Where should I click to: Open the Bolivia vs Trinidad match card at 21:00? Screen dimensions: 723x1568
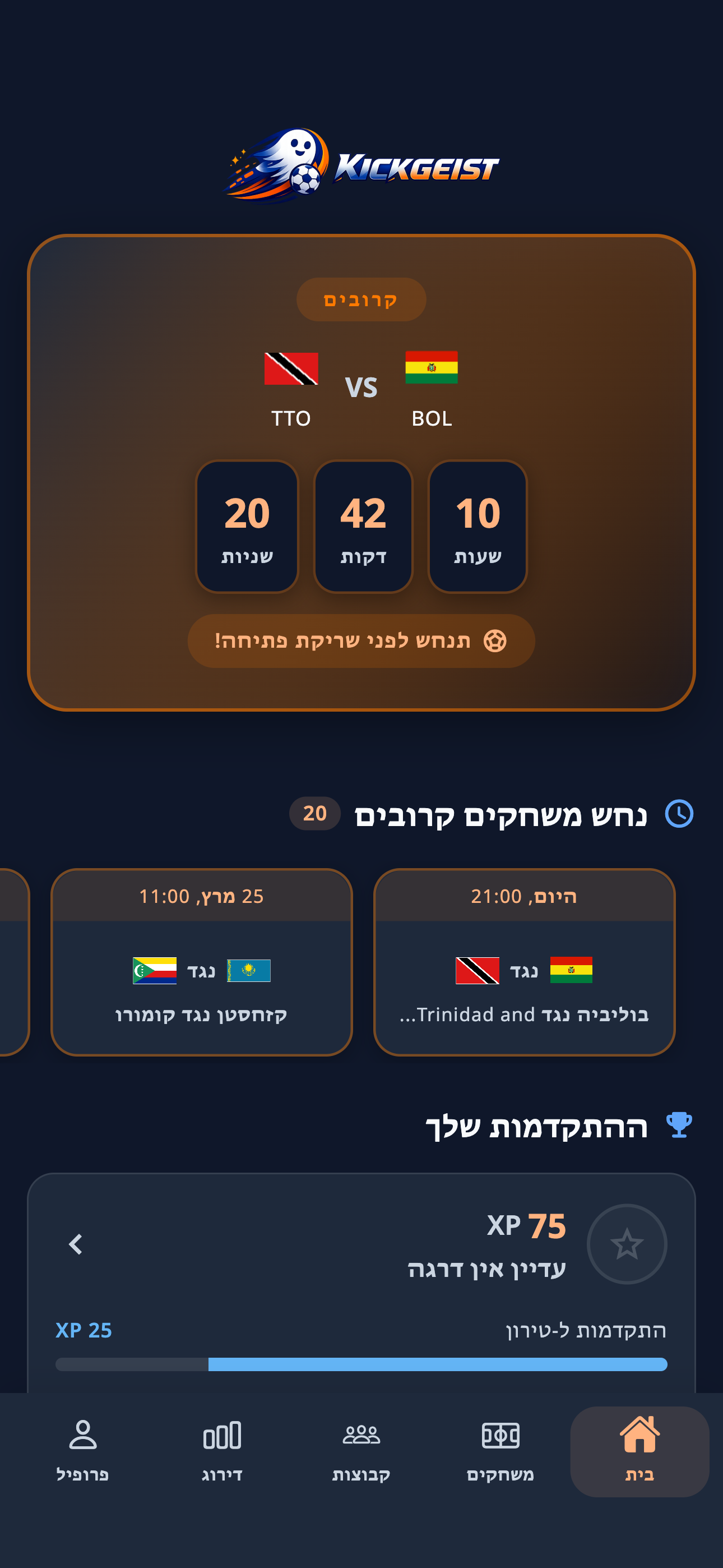(x=524, y=962)
